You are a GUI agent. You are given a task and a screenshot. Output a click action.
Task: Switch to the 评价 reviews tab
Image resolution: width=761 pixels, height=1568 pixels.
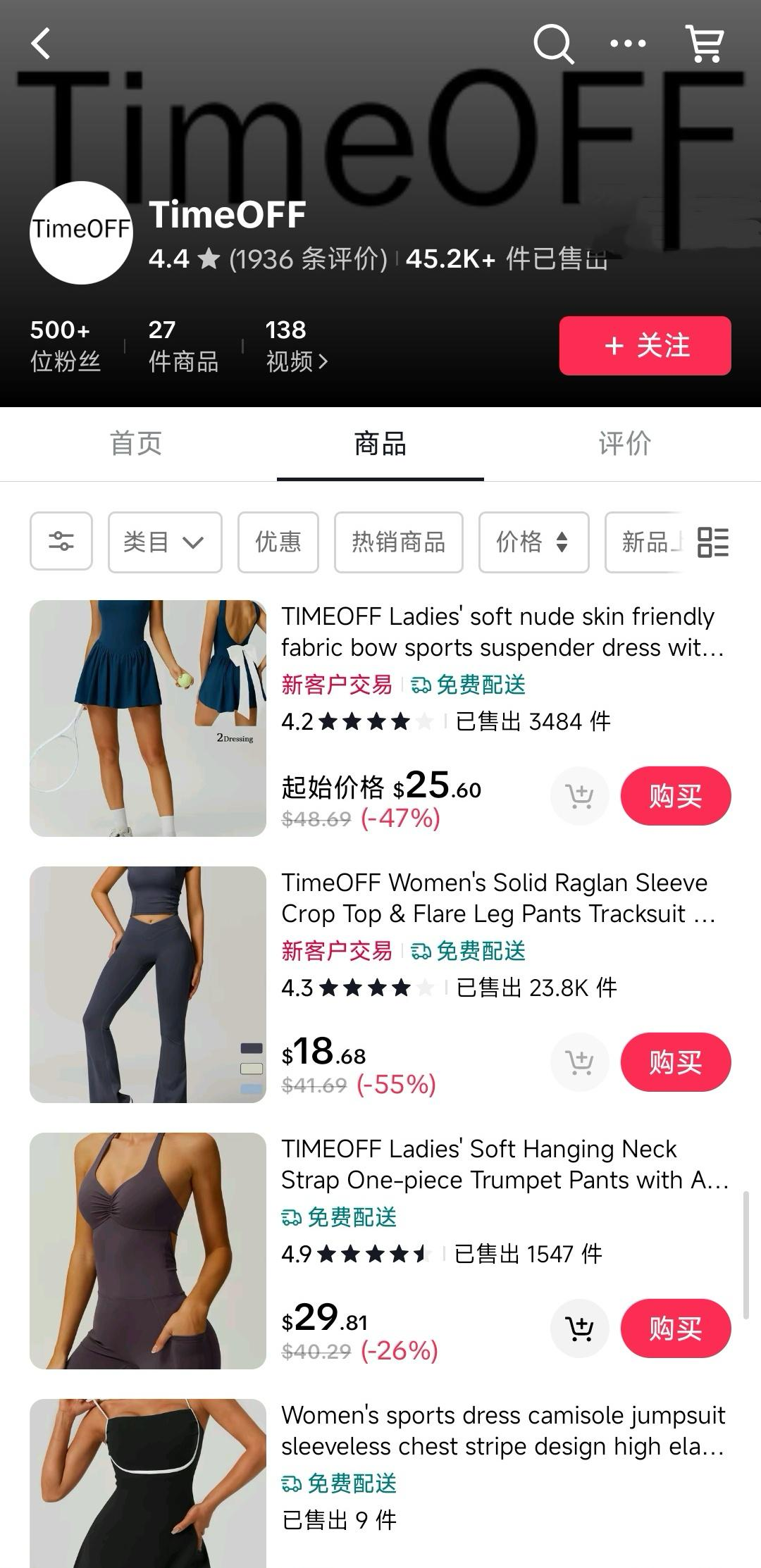coord(624,444)
